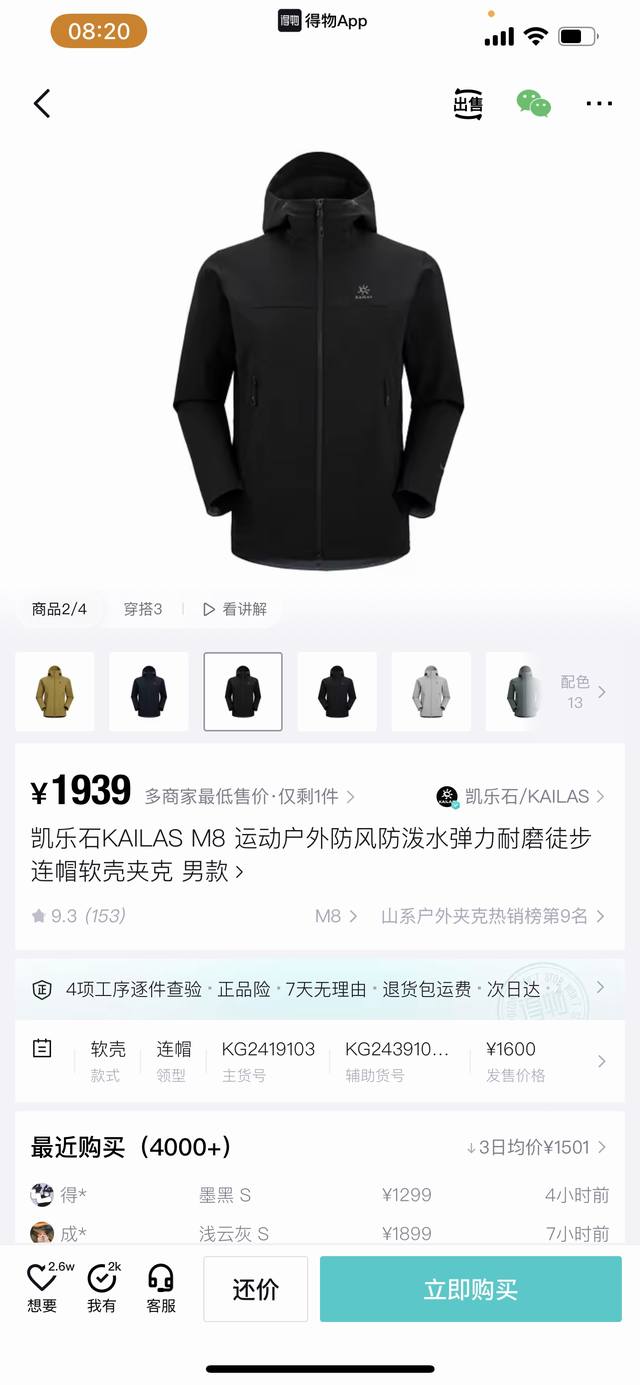Expand product specs row with KG2419103
The width and height of the screenshot is (640, 1385).
point(320,1060)
